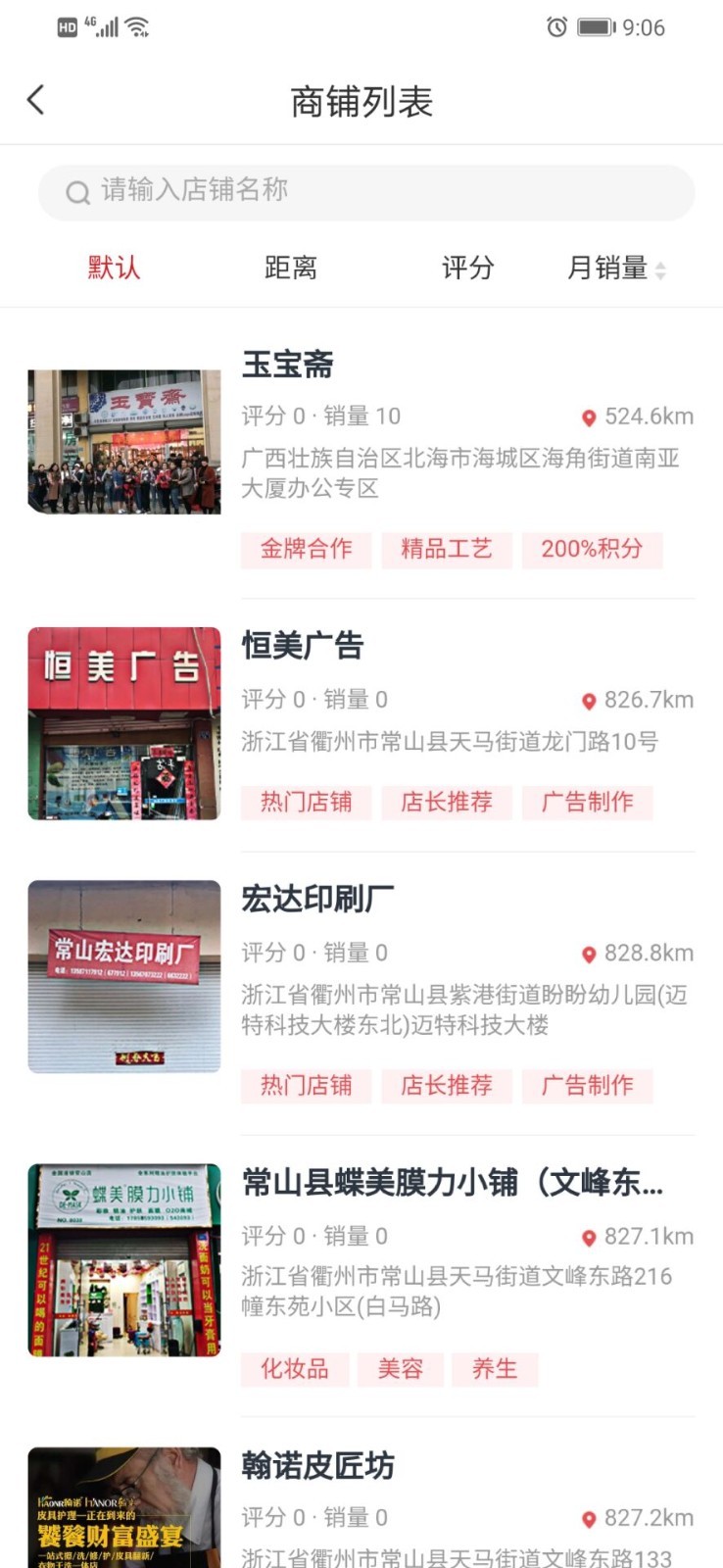The width and height of the screenshot is (723, 1568).
Task: Open the 常山县蝶美膜力小铺 shop listing
Action: coord(452,1183)
